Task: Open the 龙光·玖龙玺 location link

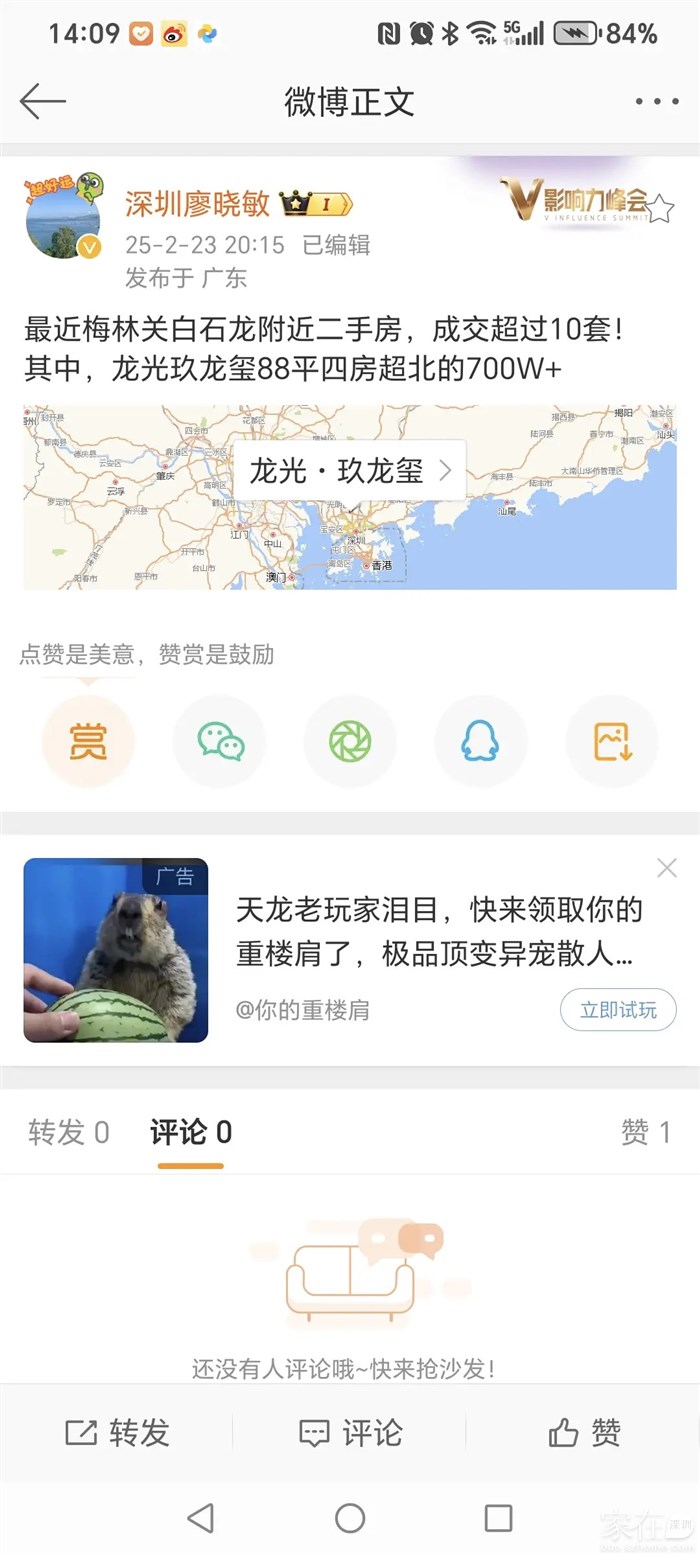Action: [x=350, y=471]
